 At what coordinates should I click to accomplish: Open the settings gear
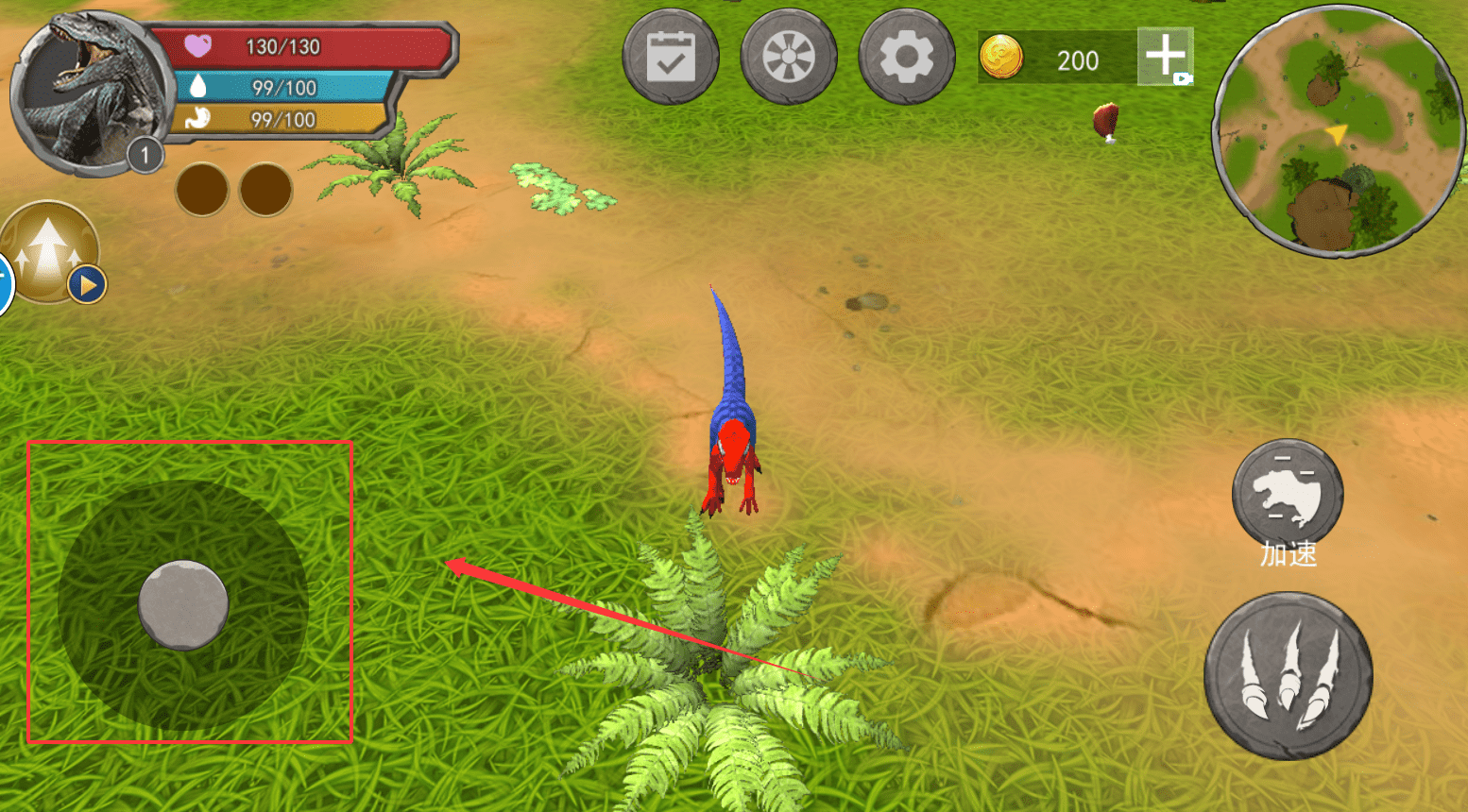click(x=906, y=58)
